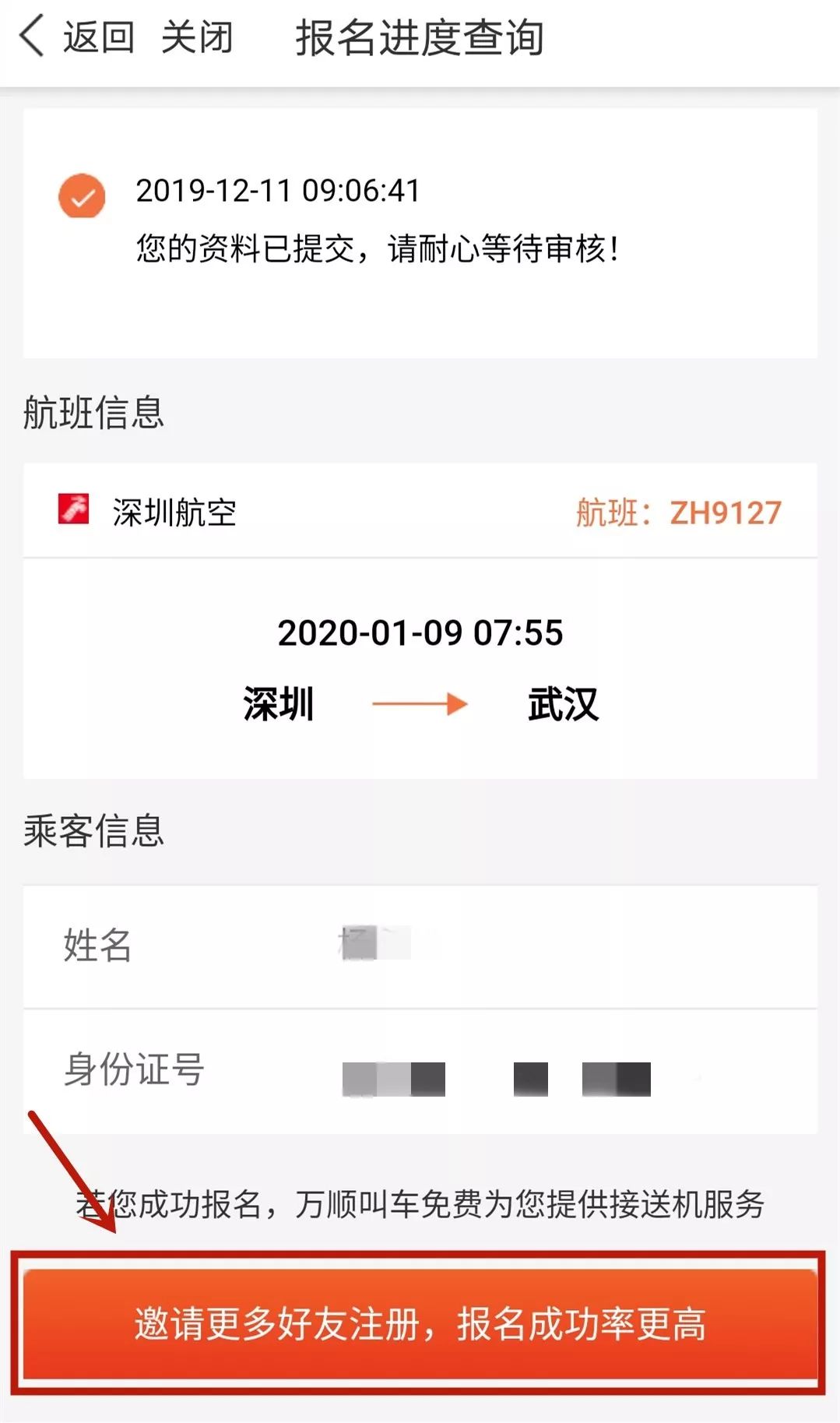
Task: Tap the departure city 深圳
Action: [278, 705]
